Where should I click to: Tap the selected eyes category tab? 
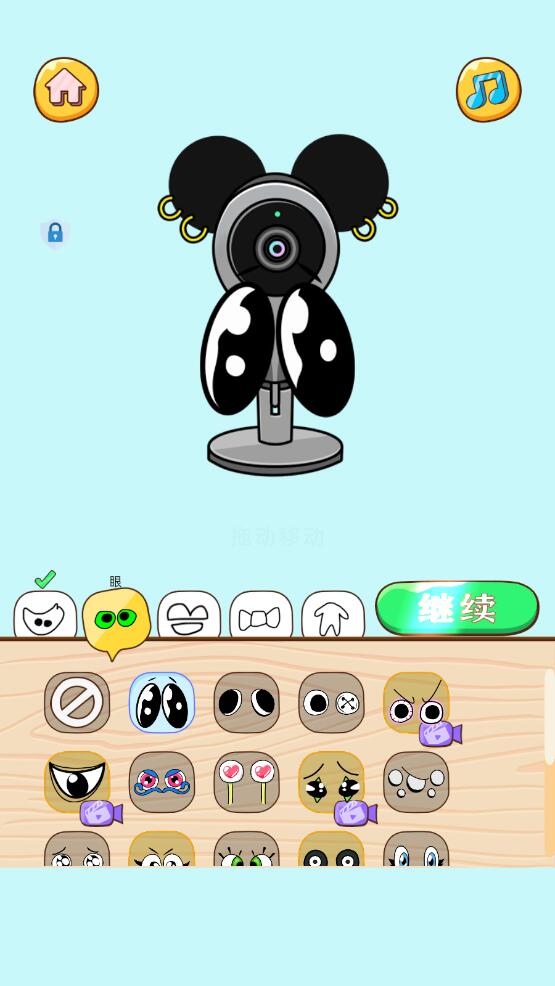(116, 619)
